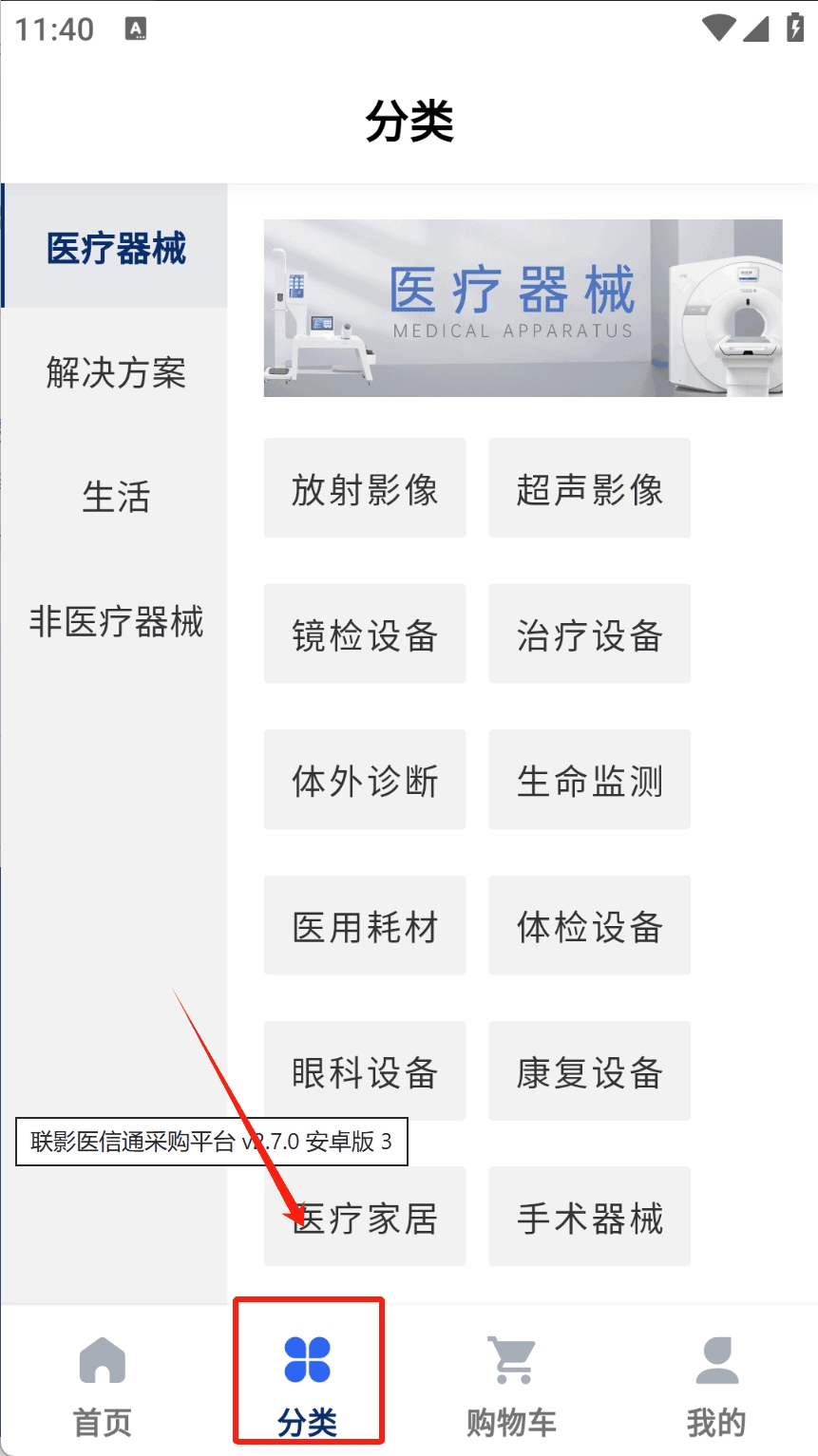818x1456 pixels.
Task: Open 医用耗材 subcategory
Action: [365, 926]
